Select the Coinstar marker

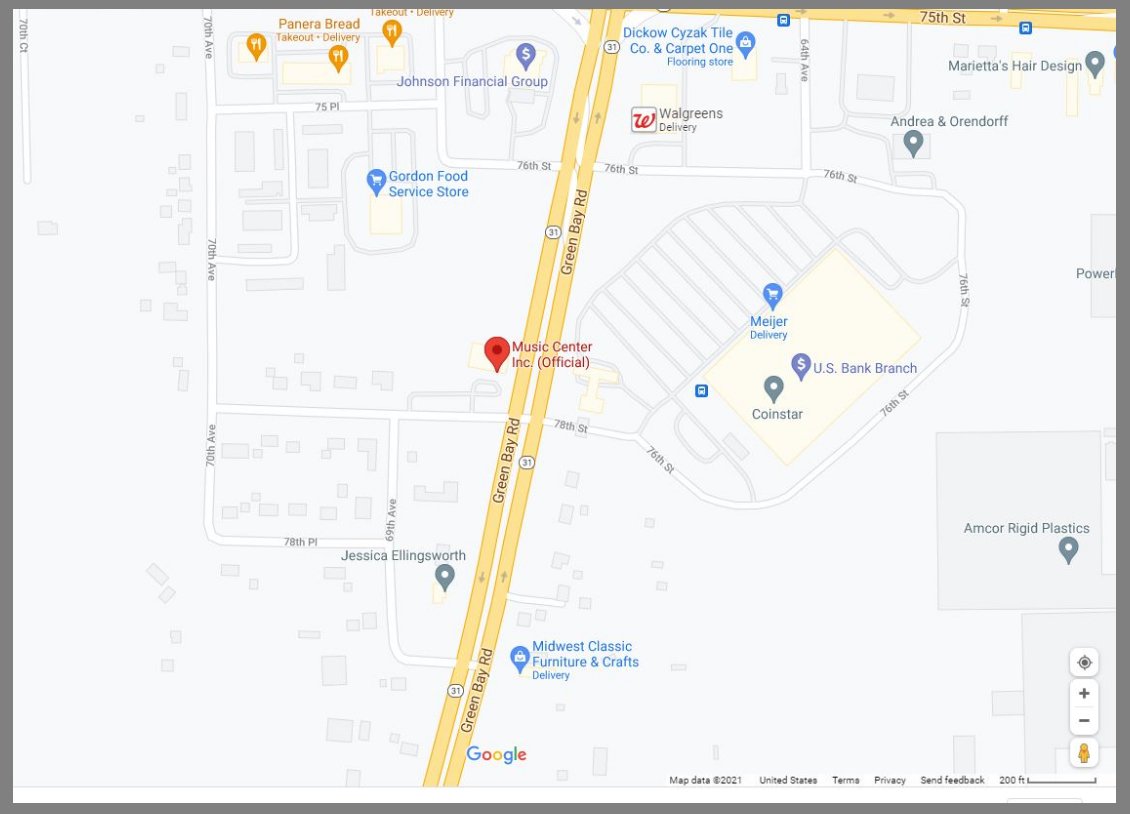[x=773, y=387]
